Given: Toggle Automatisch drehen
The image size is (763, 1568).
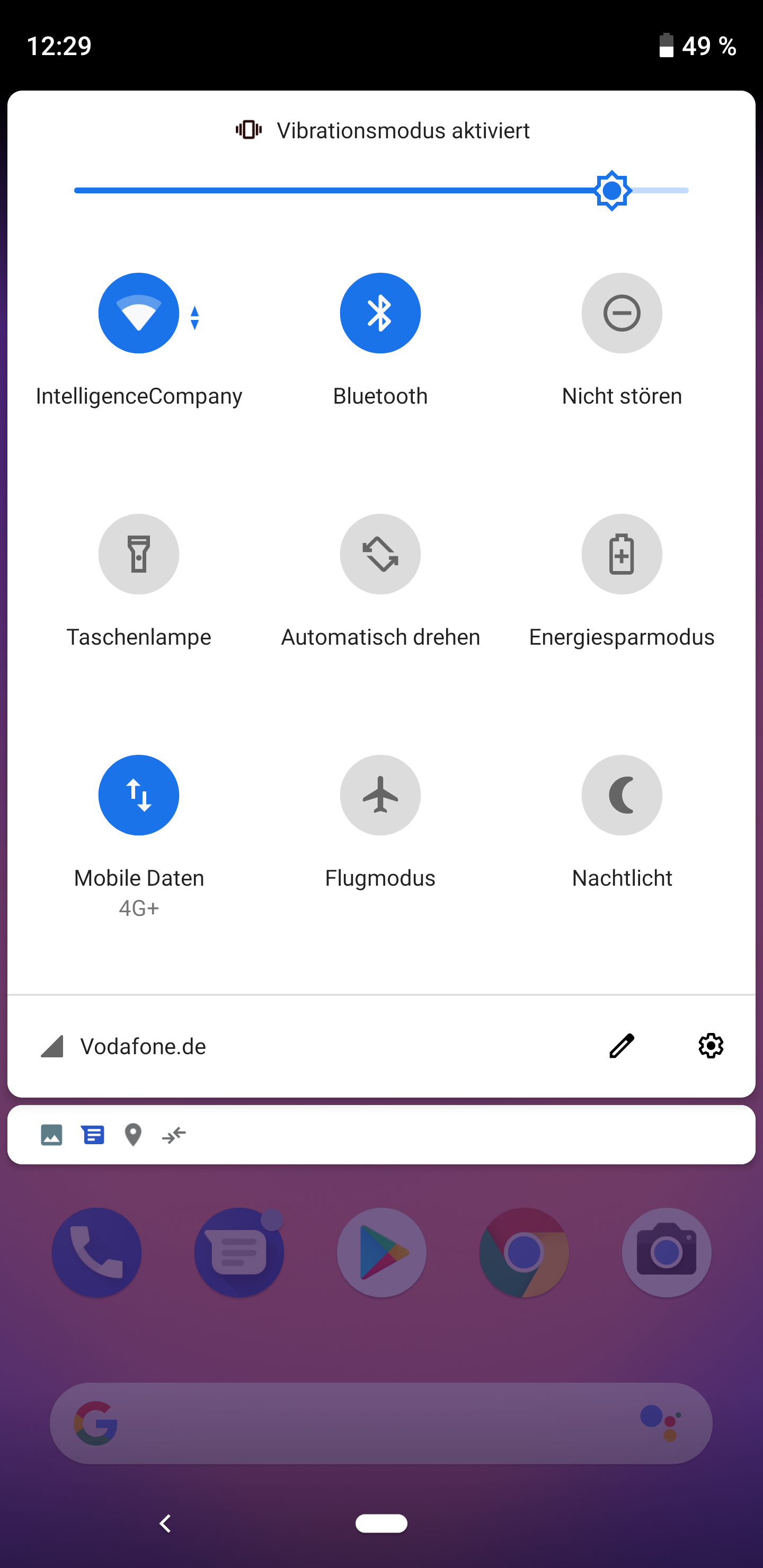Looking at the screenshot, I should click(x=380, y=554).
